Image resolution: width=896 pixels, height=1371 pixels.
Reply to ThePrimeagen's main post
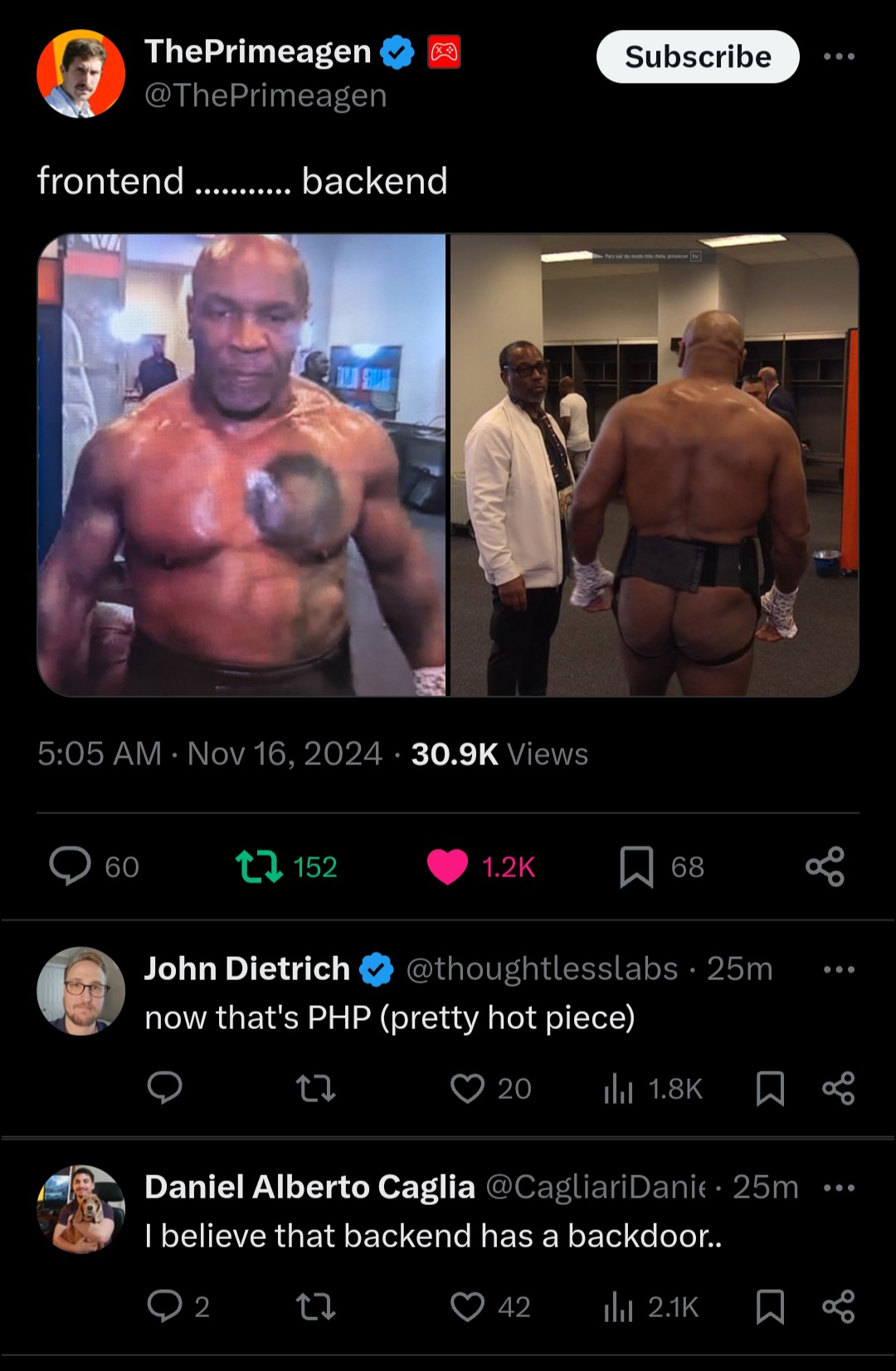[x=71, y=866]
